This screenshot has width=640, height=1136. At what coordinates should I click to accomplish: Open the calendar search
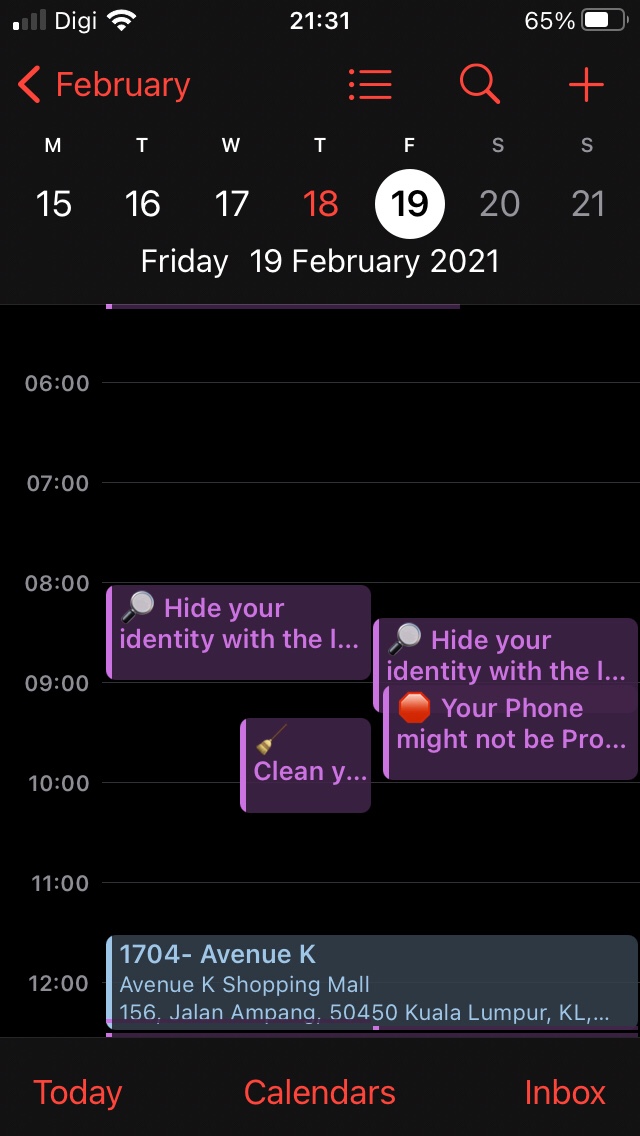click(480, 85)
